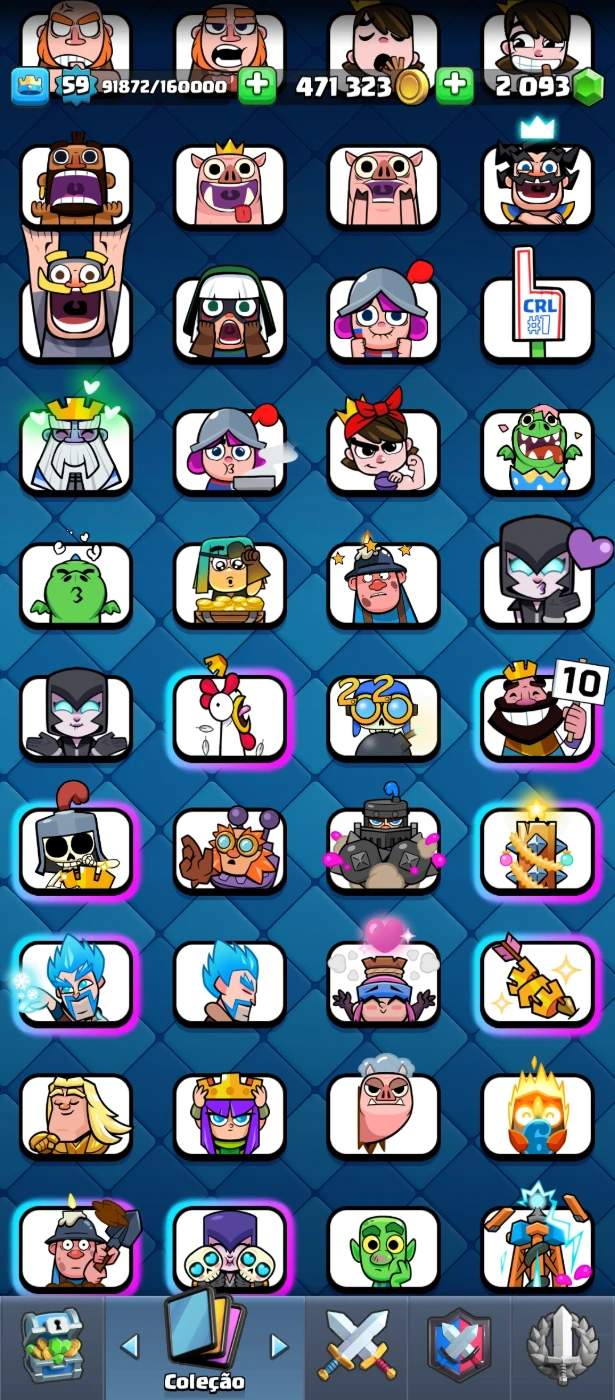
Task: Add experience with the plus beside 91872/160000
Action: point(257,86)
